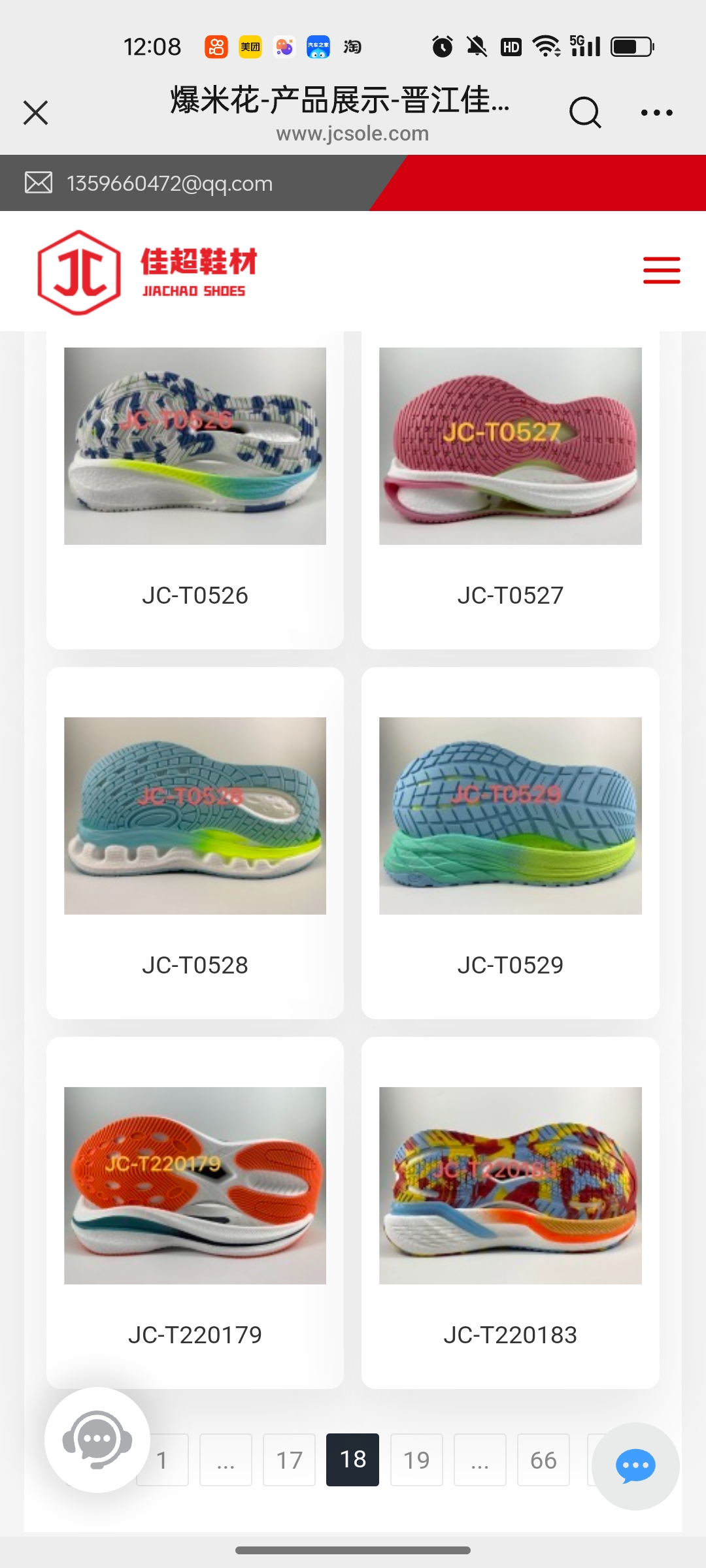
Task: Go to the Jiachao Shoes homepage logo
Action: coord(147,272)
